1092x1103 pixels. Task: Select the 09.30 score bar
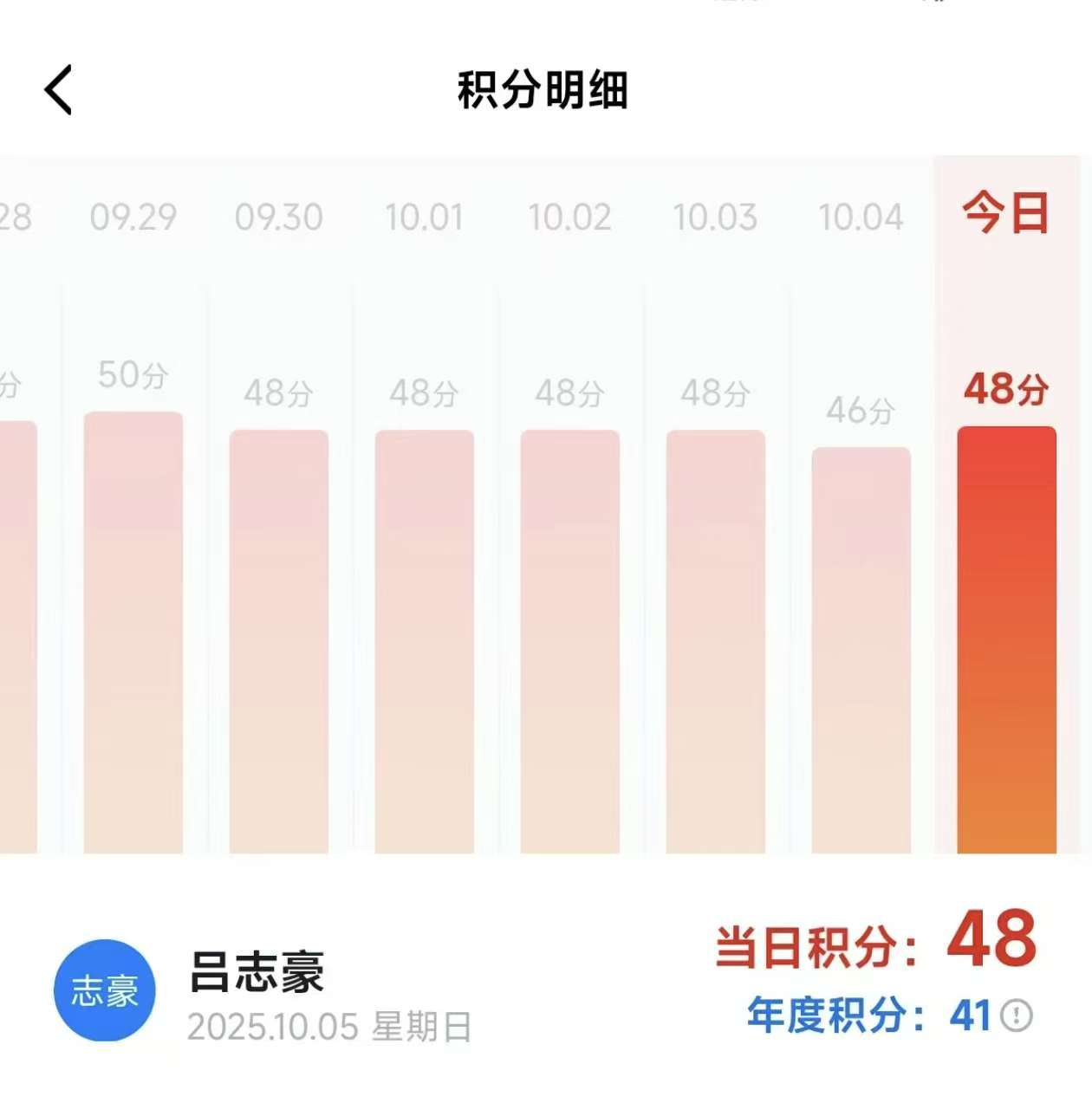[279, 641]
